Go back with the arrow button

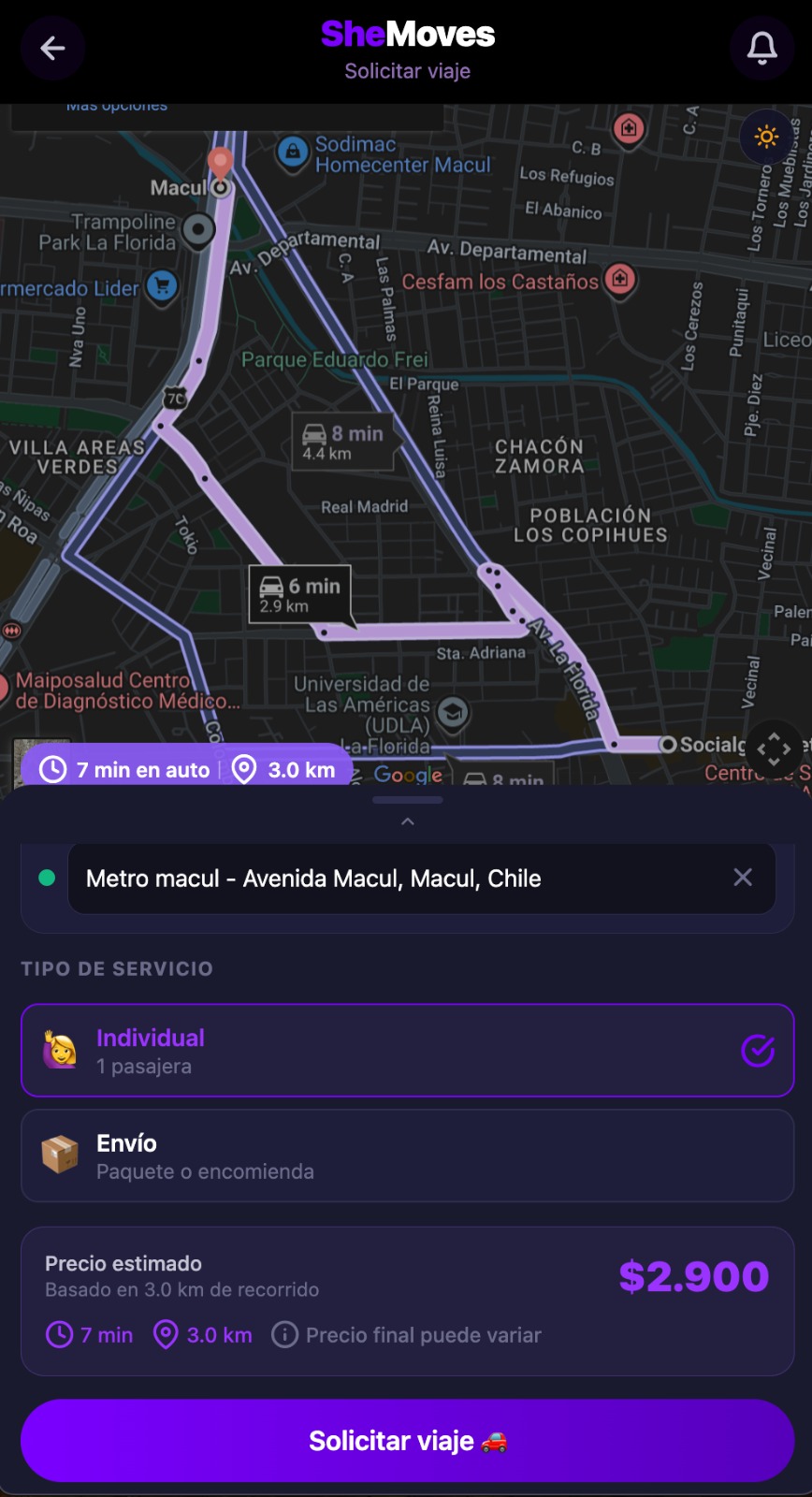click(52, 48)
